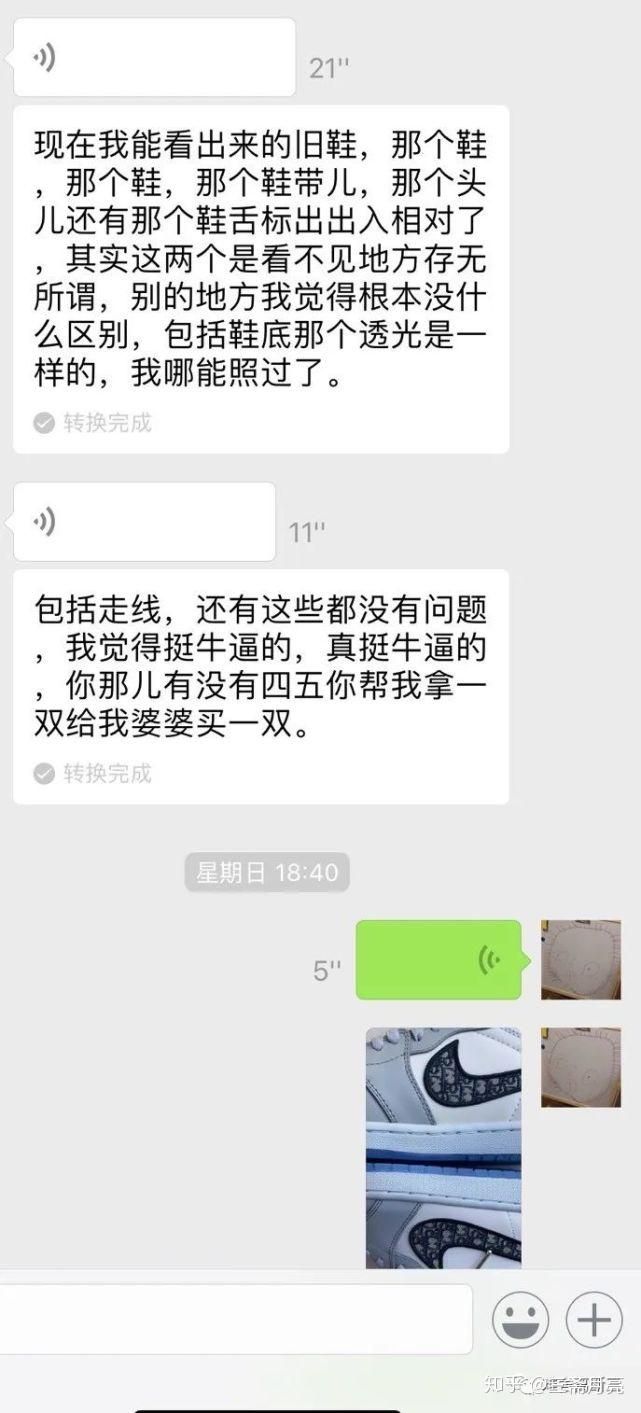Play the green 5-second voice message

[x=438, y=960]
